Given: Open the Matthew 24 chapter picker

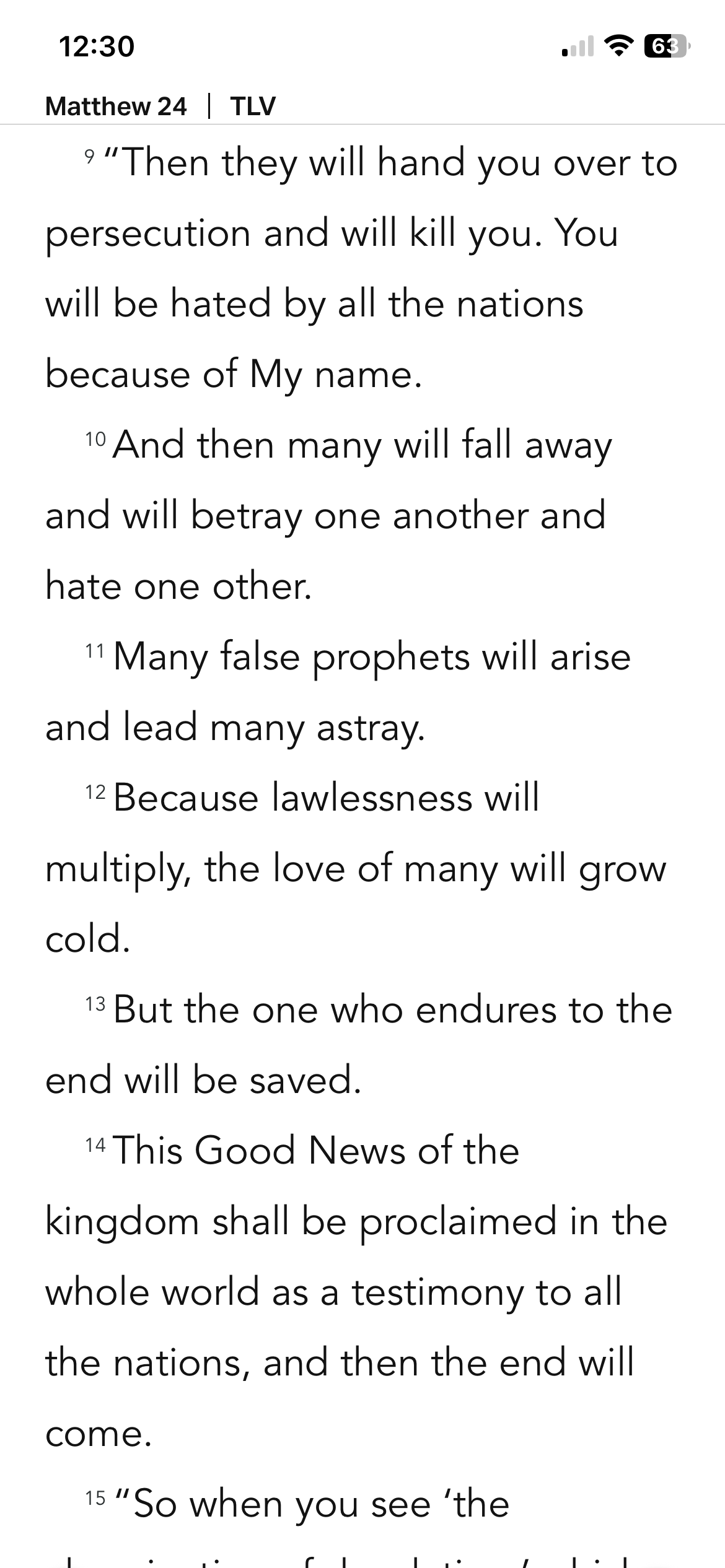Looking at the screenshot, I should (116, 106).
